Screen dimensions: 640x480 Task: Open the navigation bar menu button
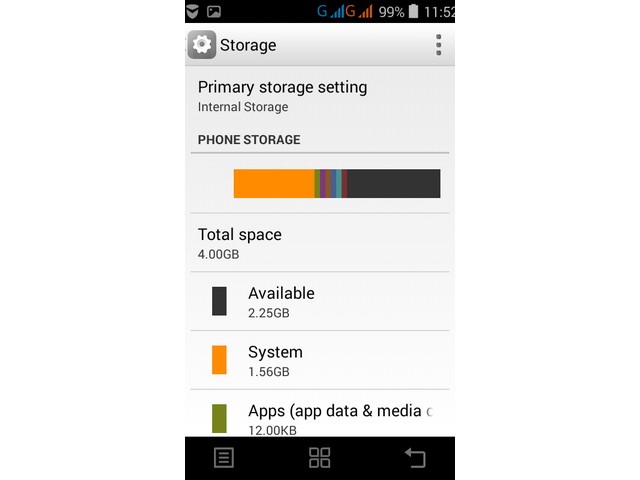[x=224, y=458]
